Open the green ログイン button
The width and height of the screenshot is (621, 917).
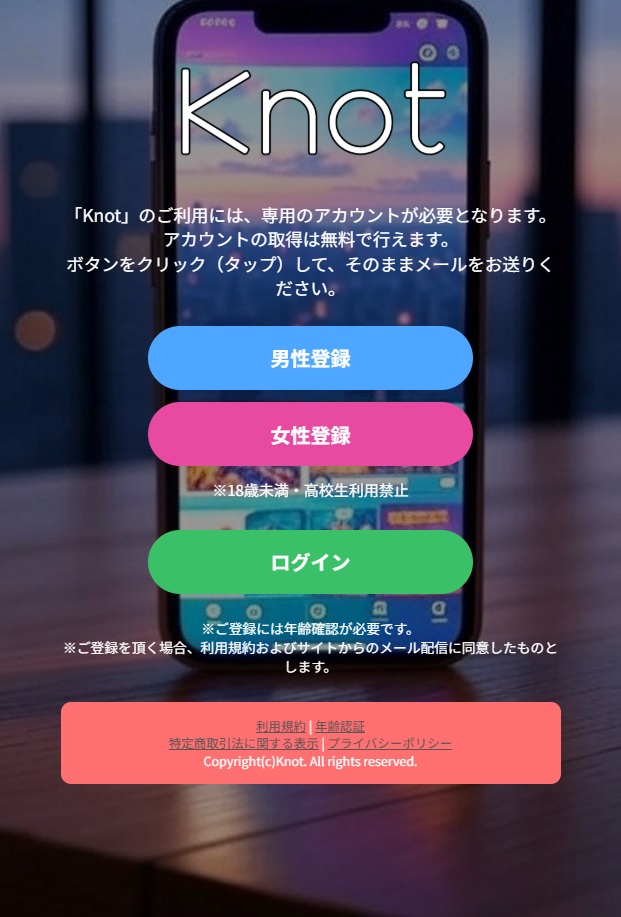(310, 562)
